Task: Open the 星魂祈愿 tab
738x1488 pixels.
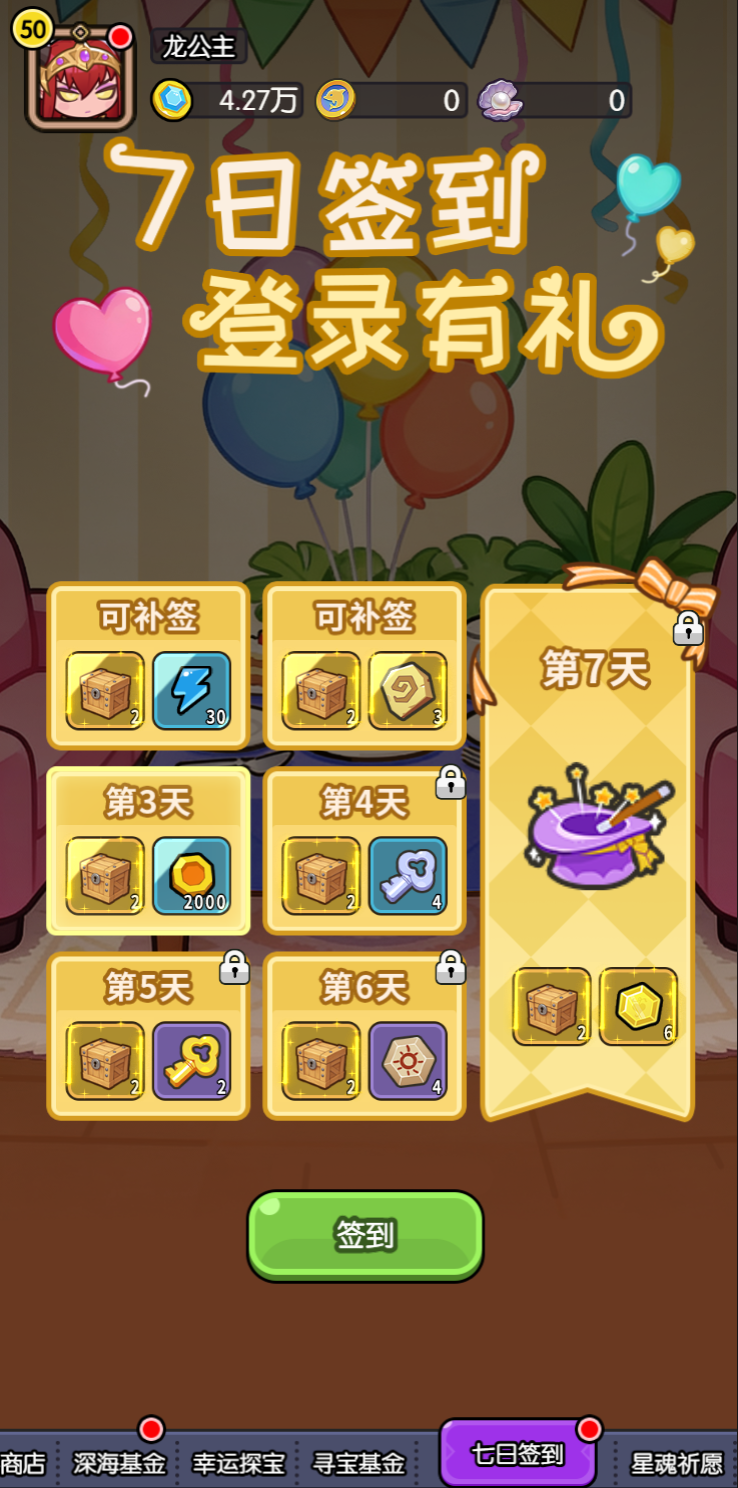Action: [676, 1463]
